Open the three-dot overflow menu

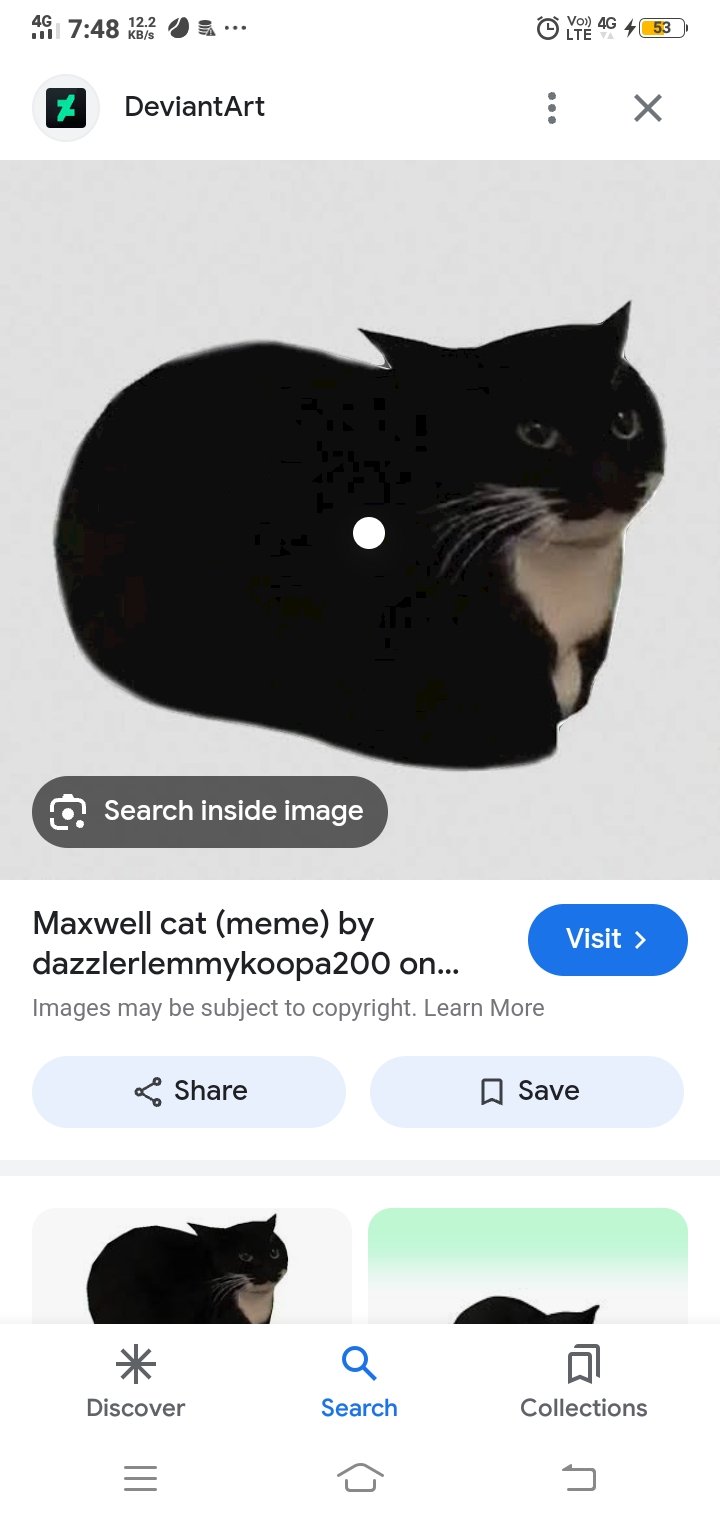pyautogui.click(x=551, y=108)
